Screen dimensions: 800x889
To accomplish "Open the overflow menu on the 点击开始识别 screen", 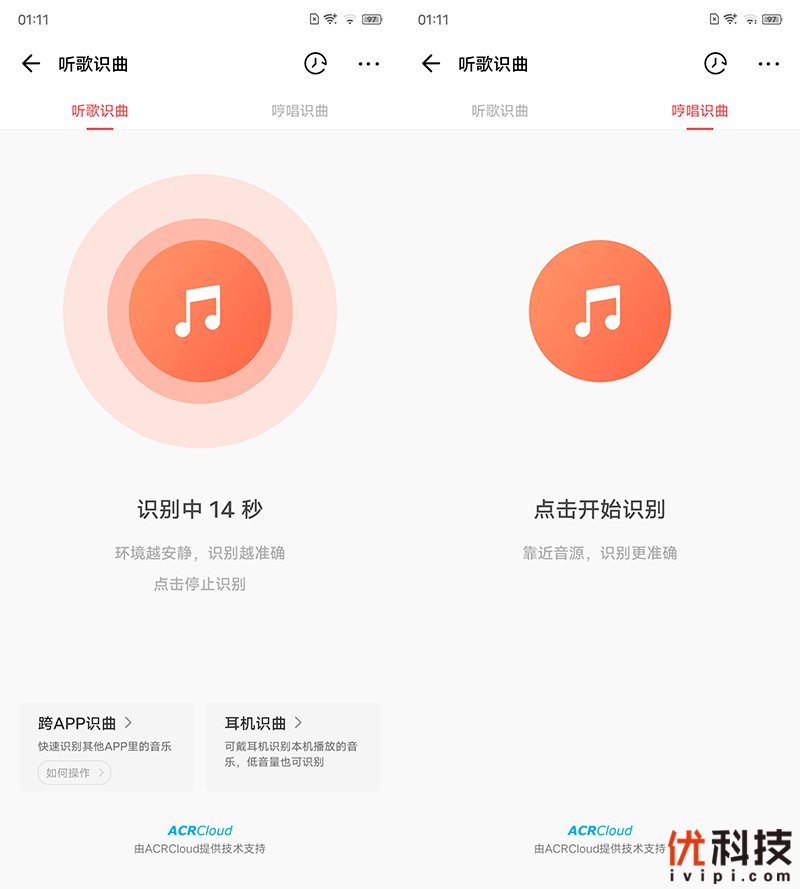I will pos(768,64).
